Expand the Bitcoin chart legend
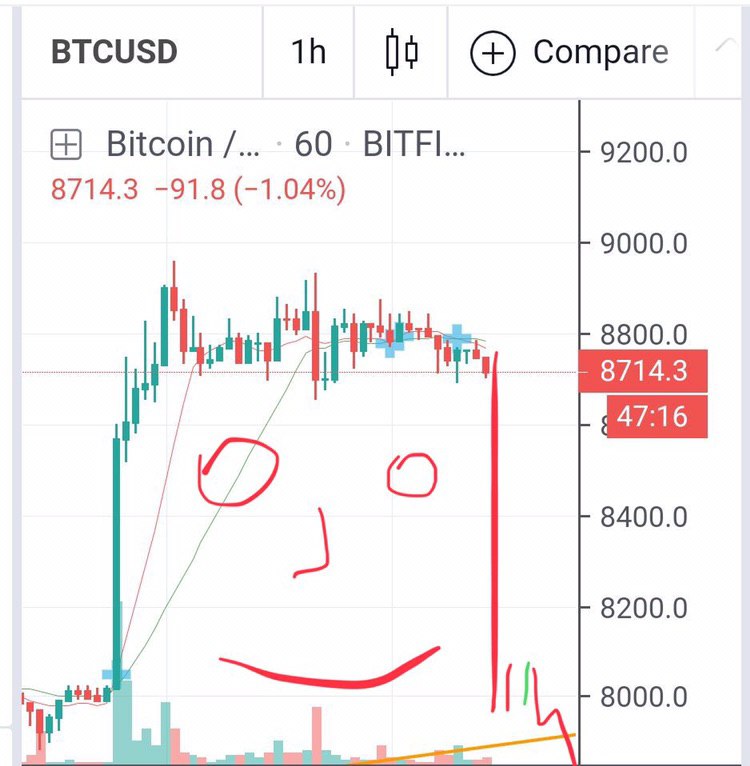750x766 pixels. point(66,145)
